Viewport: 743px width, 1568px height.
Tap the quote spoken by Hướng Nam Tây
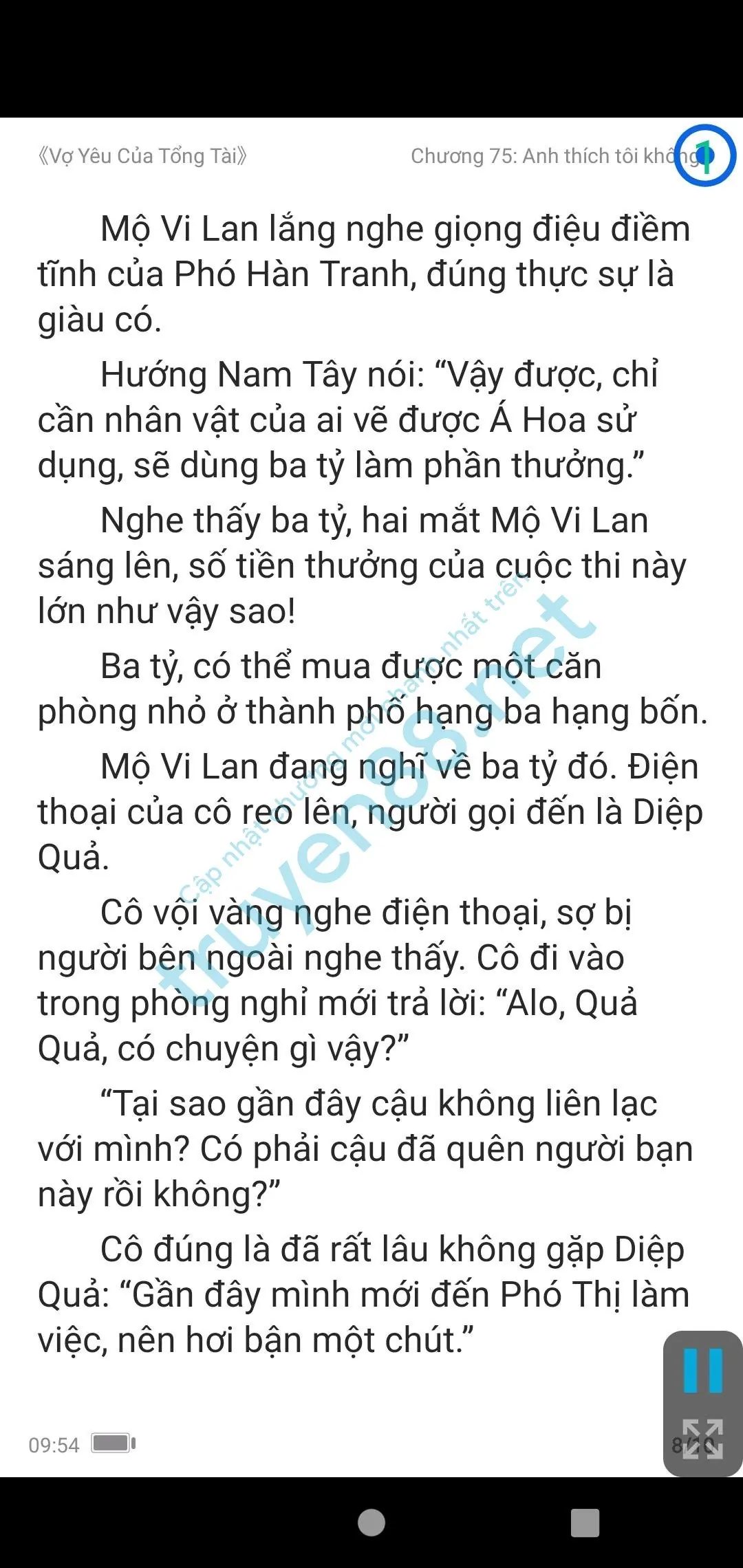point(371,420)
